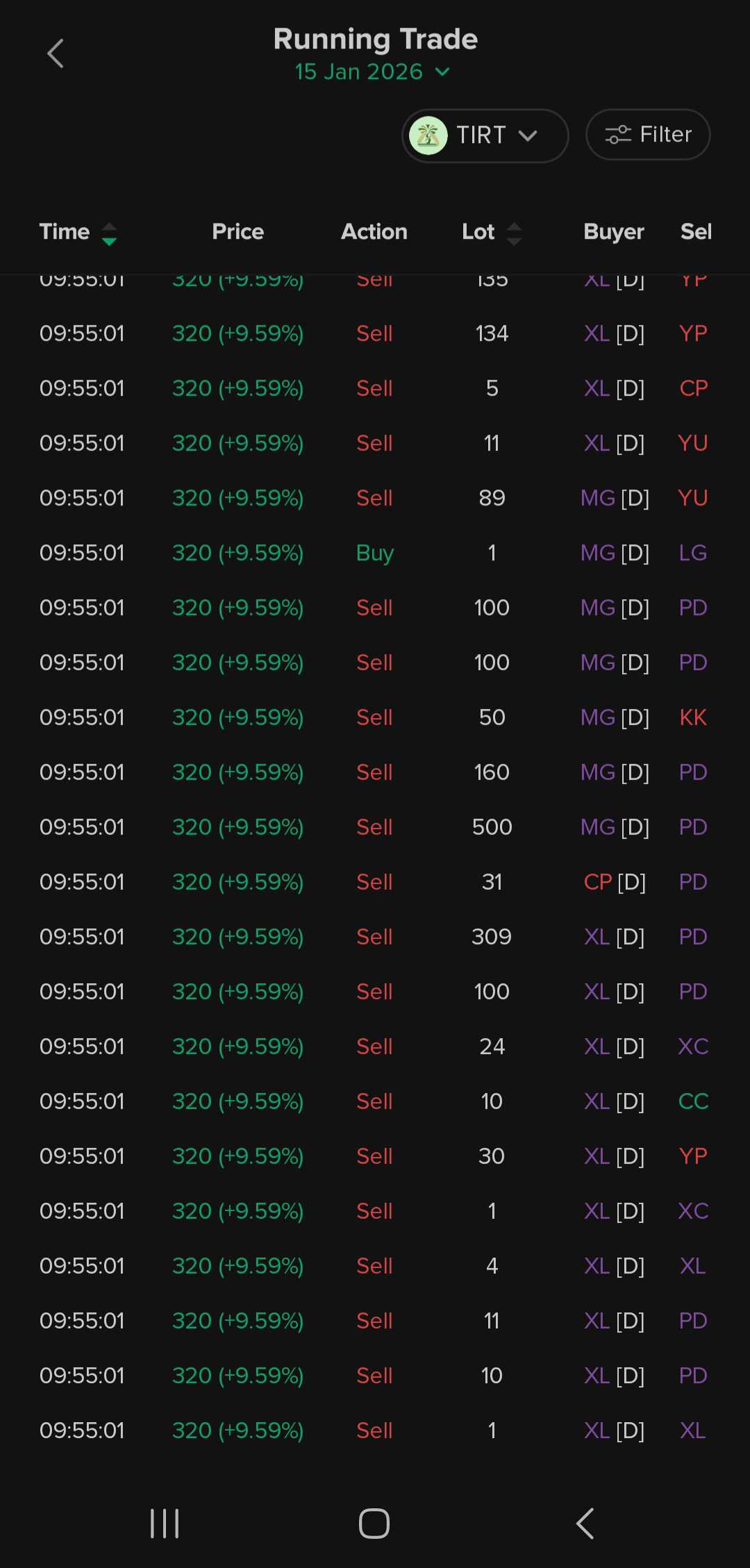
Task: Open the Filter options
Action: tap(648, 135)
